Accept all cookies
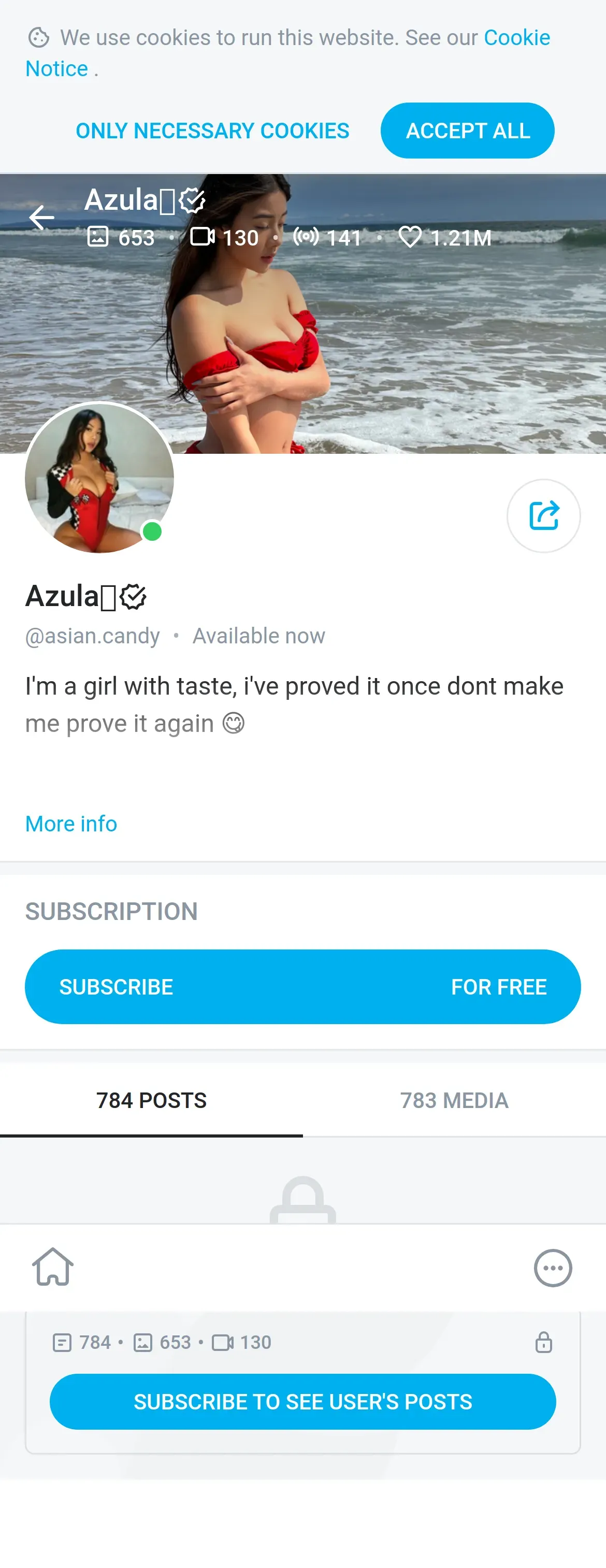Image resolution: width=606 pixels, height=1568 pixels. (x=467, y=131)
